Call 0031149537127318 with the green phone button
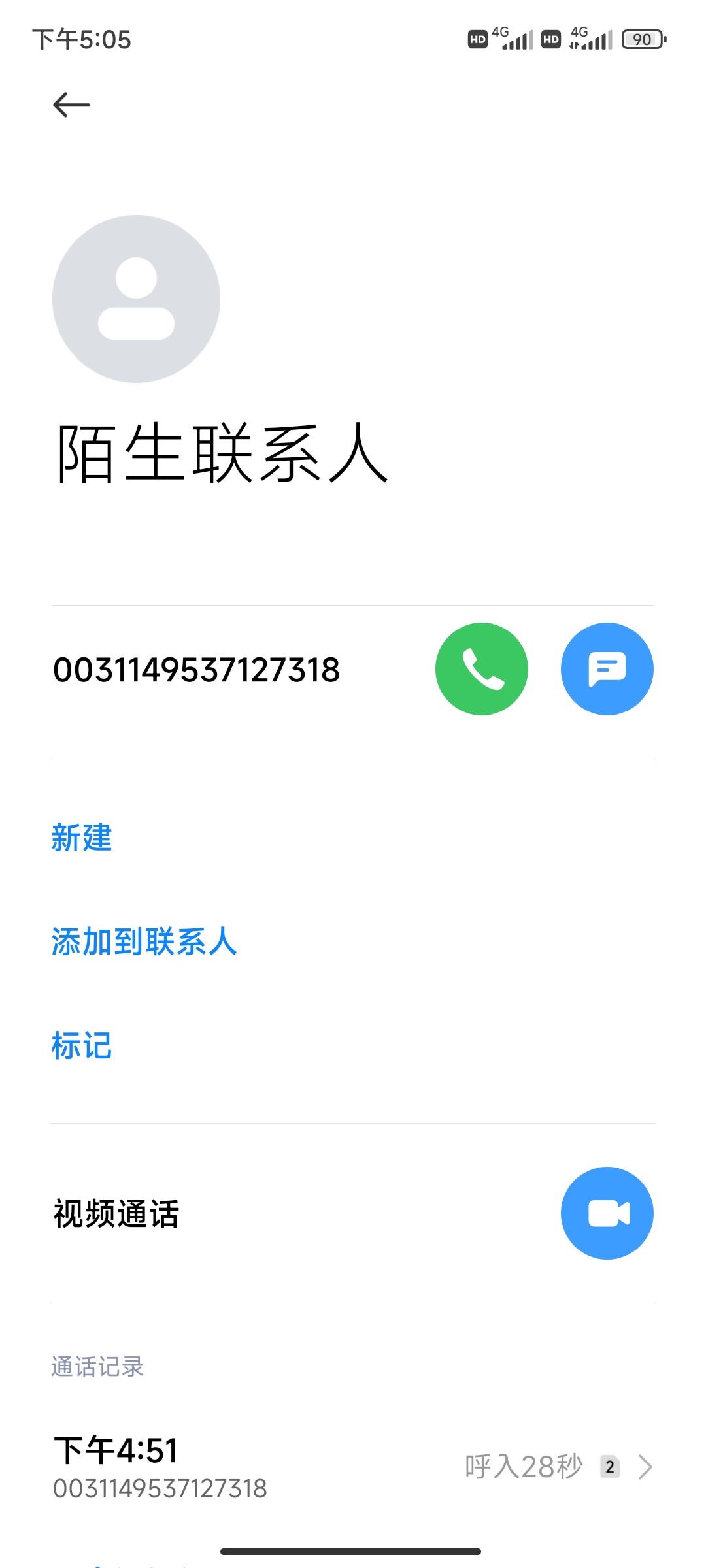Viewport: 706px width, 1568px height. point(482,669)
